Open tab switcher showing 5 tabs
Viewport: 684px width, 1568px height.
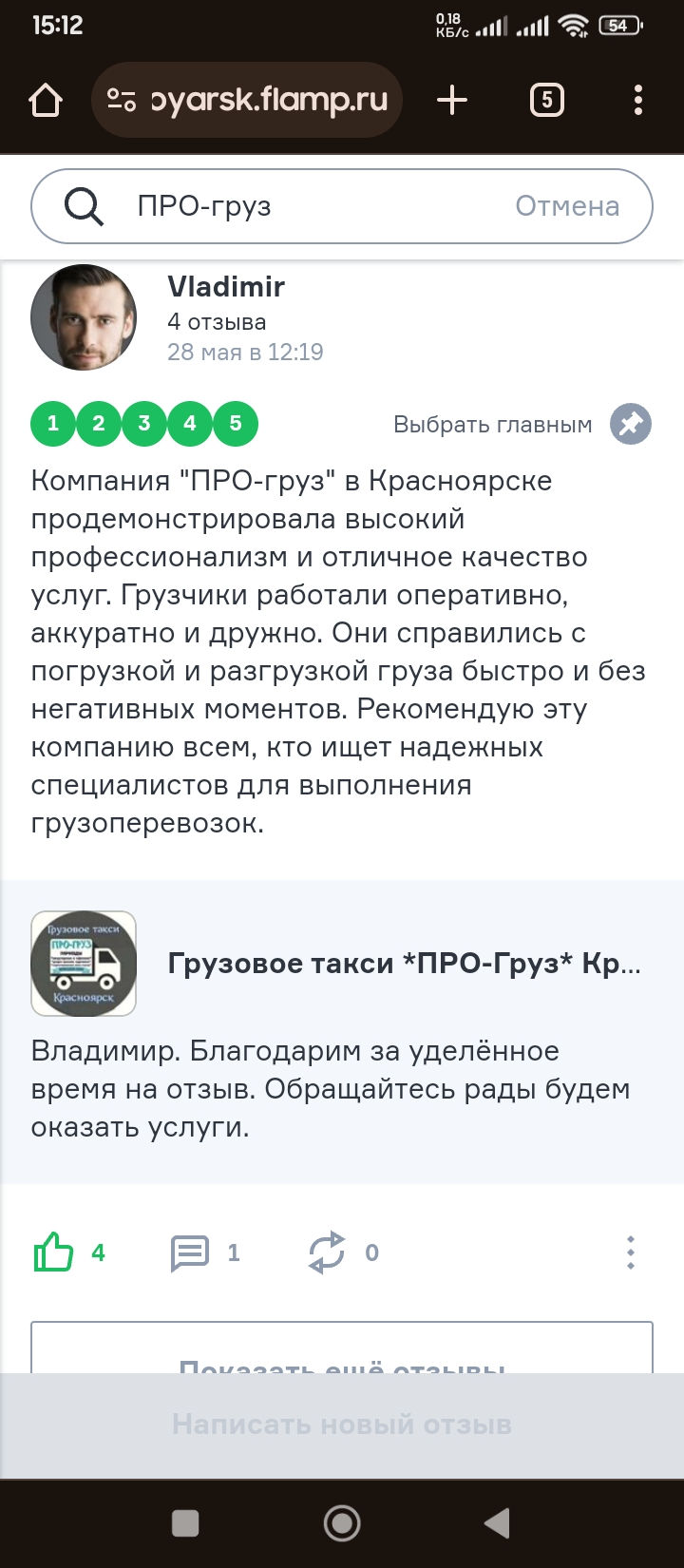tap(546, 99)
